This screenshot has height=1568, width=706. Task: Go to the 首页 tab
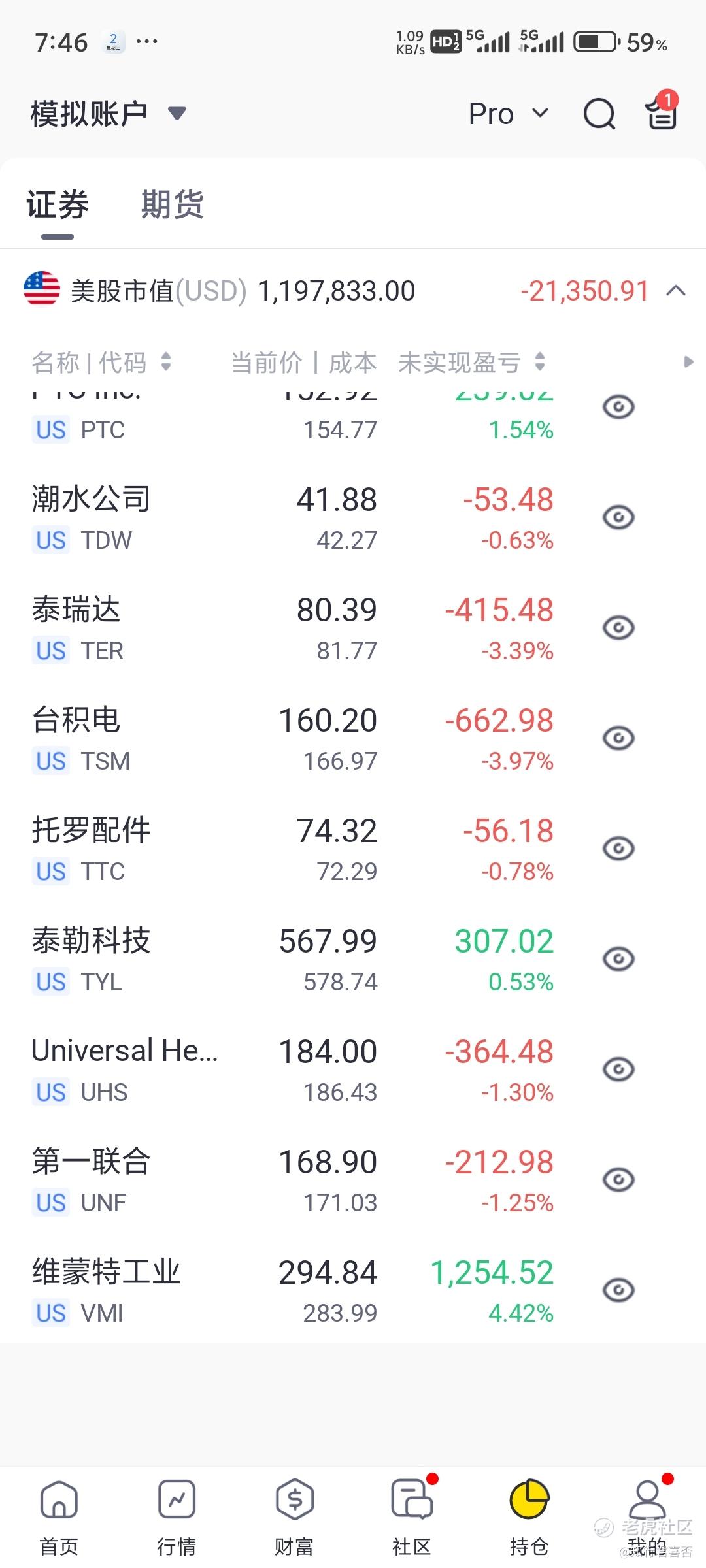(59, 1518)
